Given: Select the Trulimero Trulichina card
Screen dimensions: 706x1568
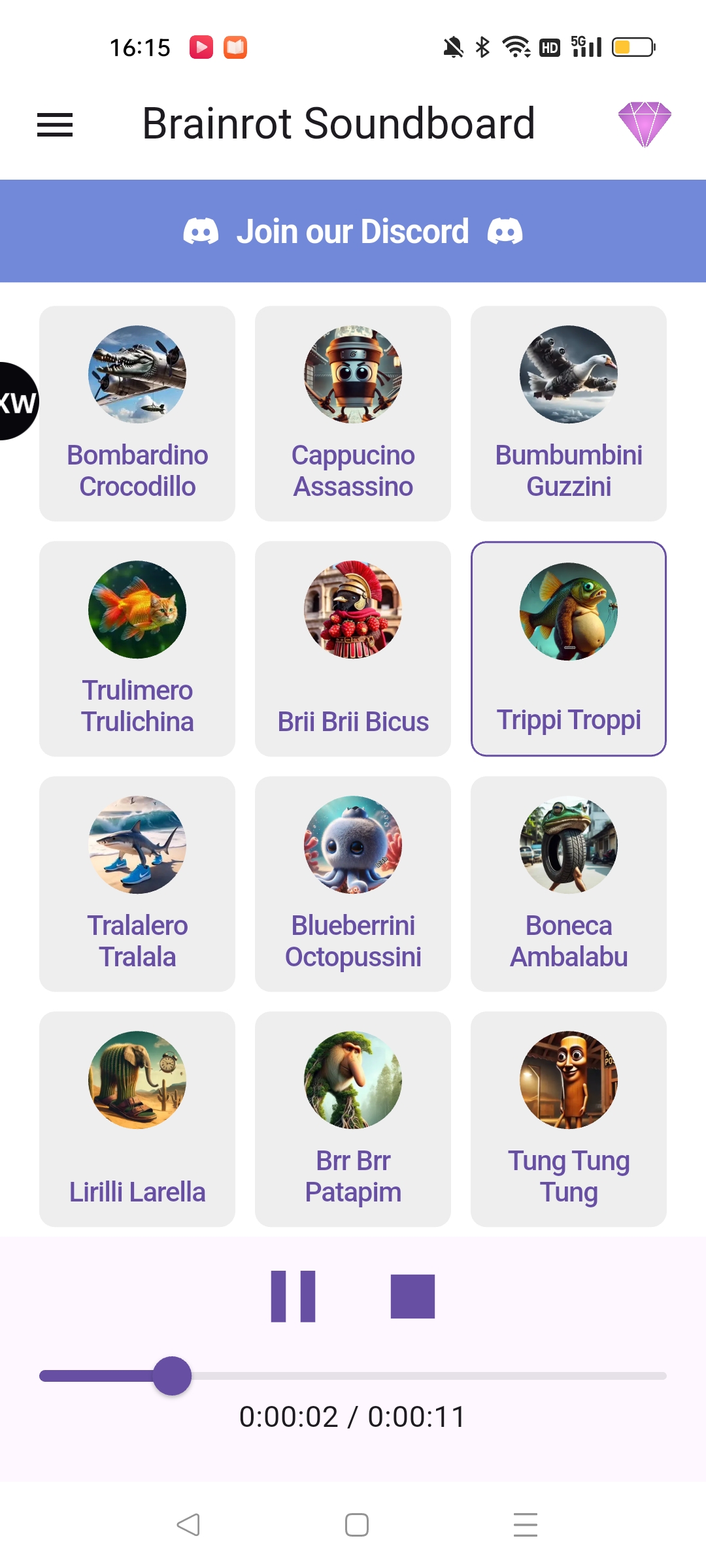Looking at the screenshot, I should [x=137, y=649].
